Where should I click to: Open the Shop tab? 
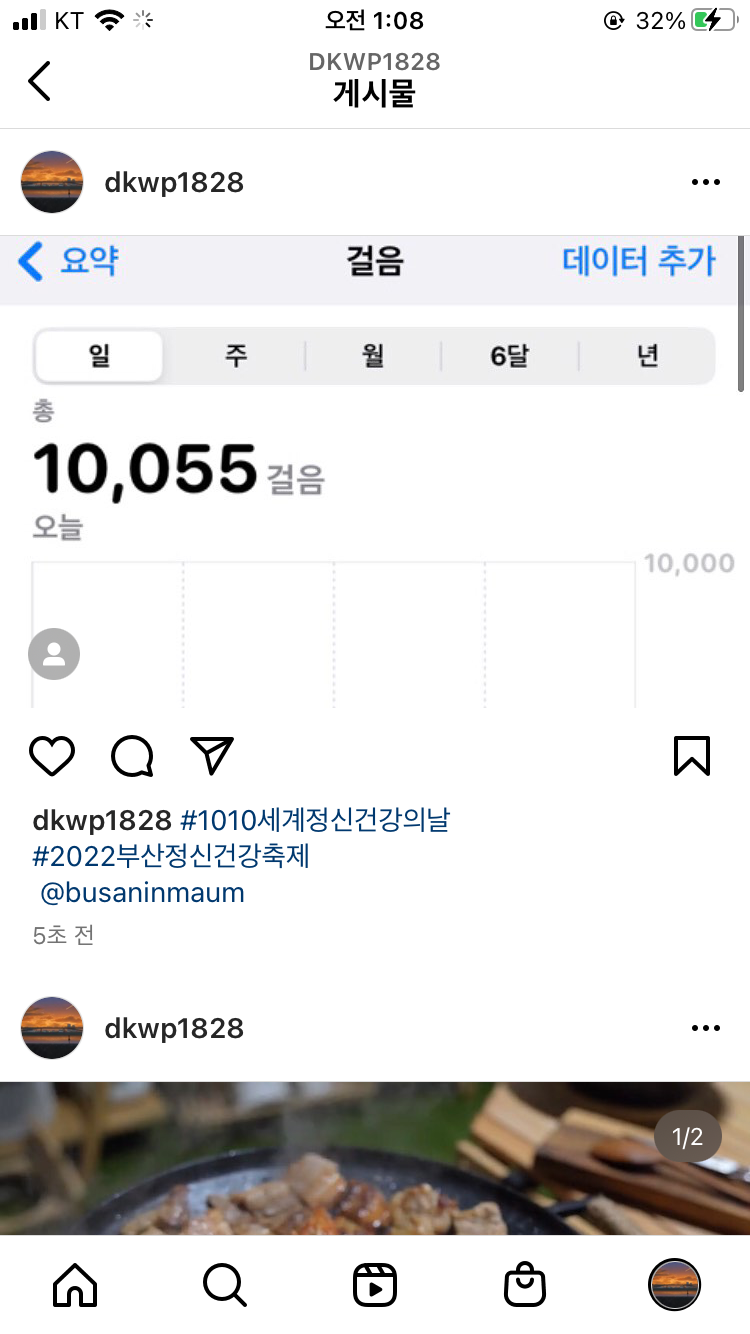(x=525, y=1284)
